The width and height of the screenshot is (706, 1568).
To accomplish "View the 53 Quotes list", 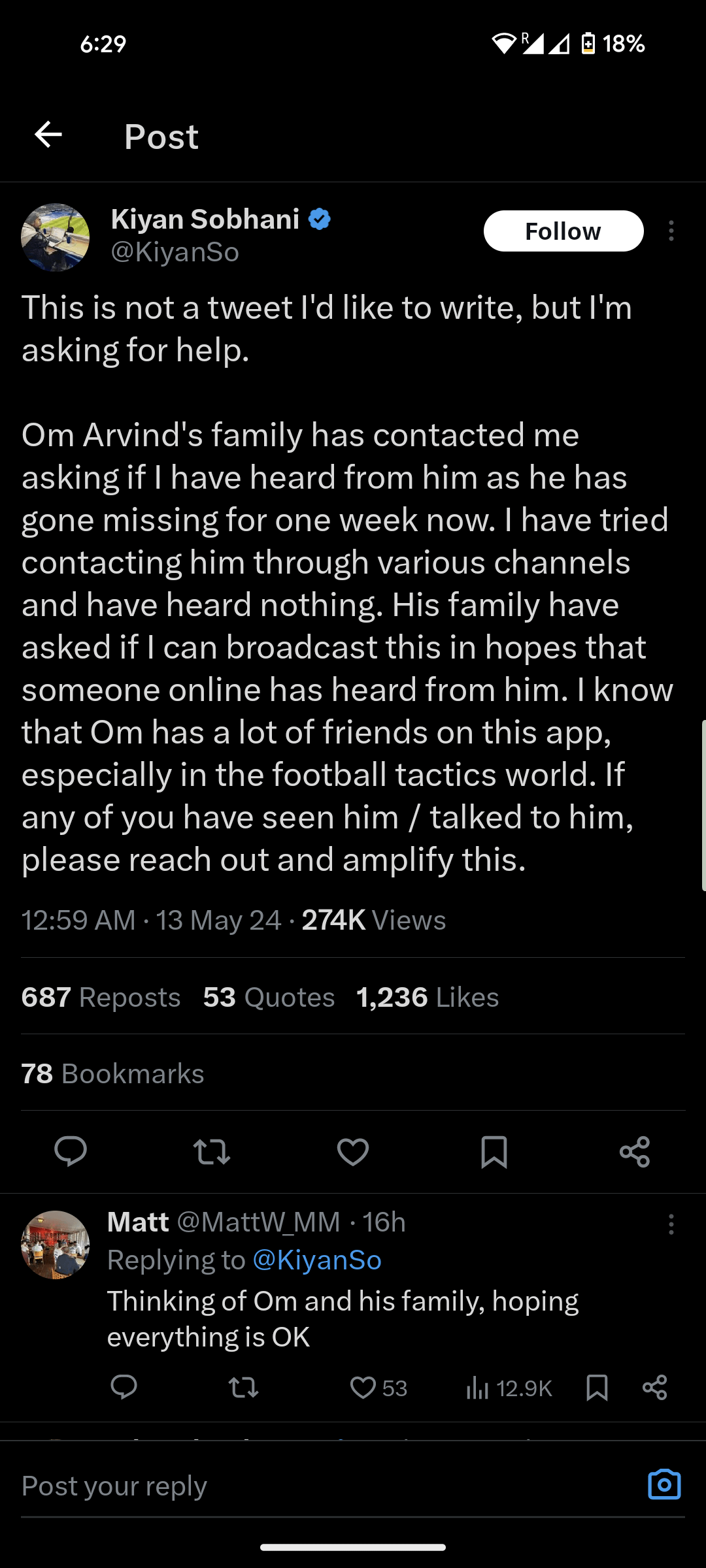I will pyautogui.click(x=269, y=998).
